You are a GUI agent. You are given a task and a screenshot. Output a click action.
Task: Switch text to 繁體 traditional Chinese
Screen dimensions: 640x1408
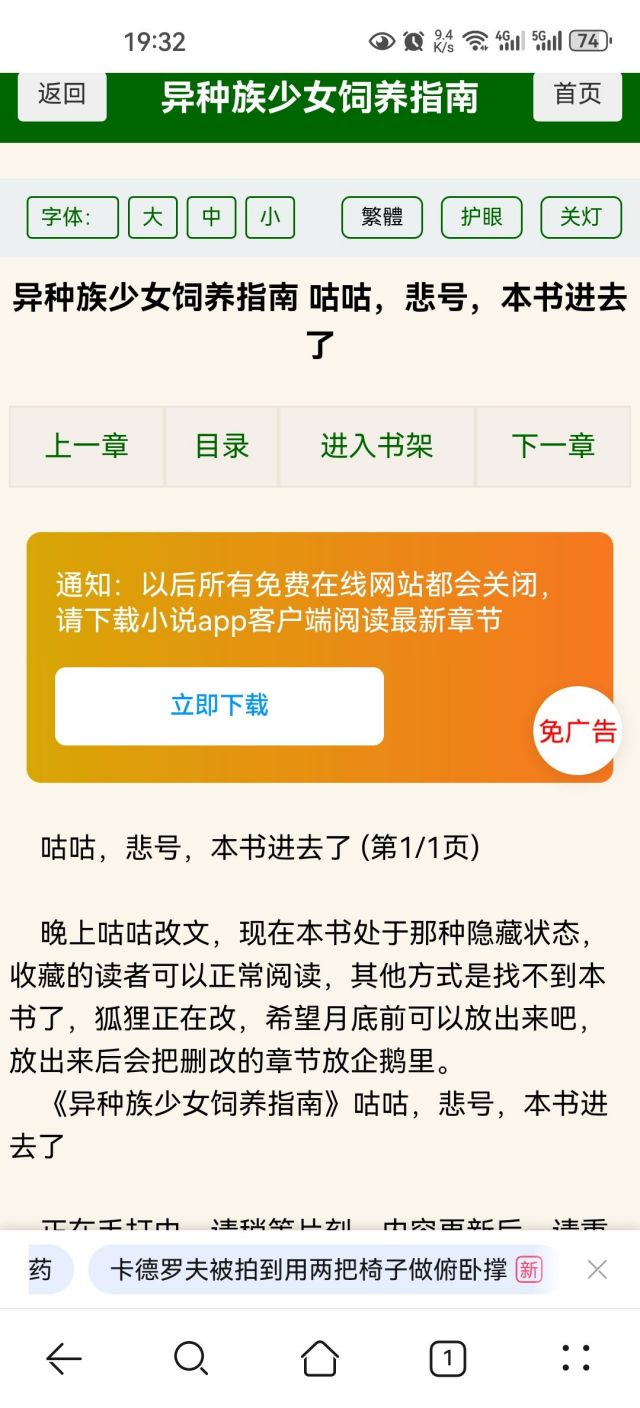[382, 217]
